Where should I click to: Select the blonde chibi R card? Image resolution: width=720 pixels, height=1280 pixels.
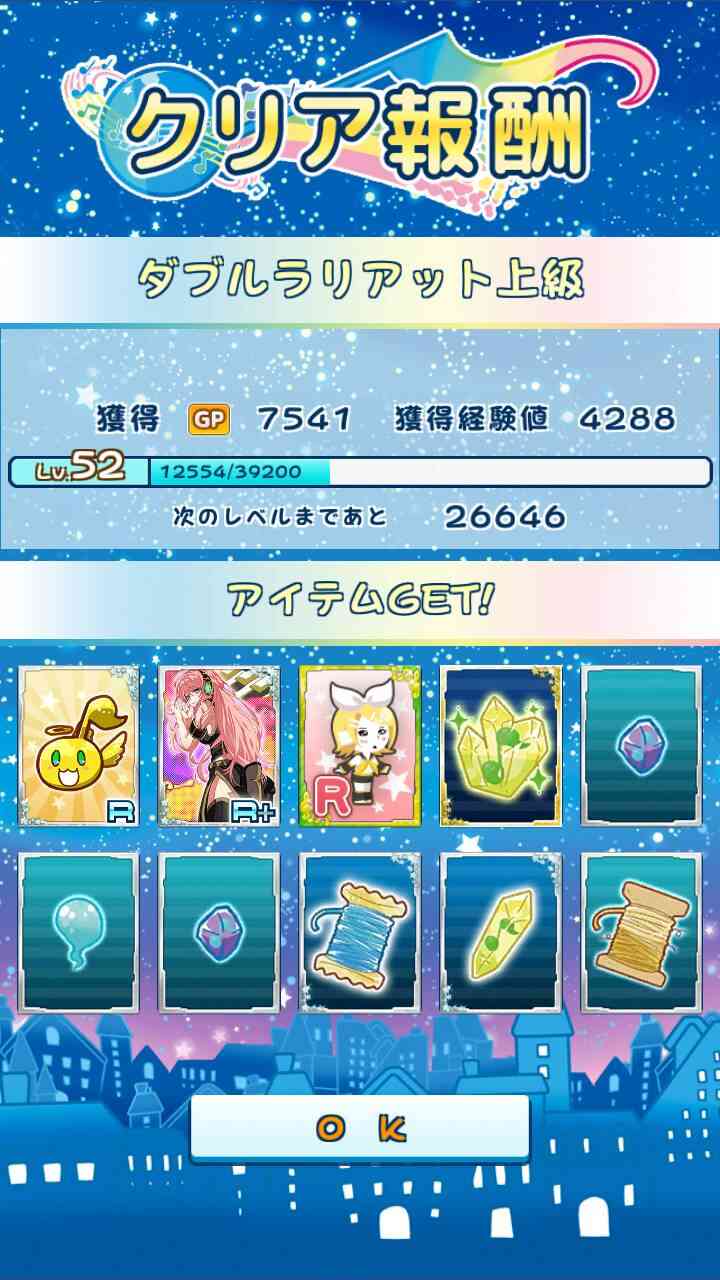[361, 746]
